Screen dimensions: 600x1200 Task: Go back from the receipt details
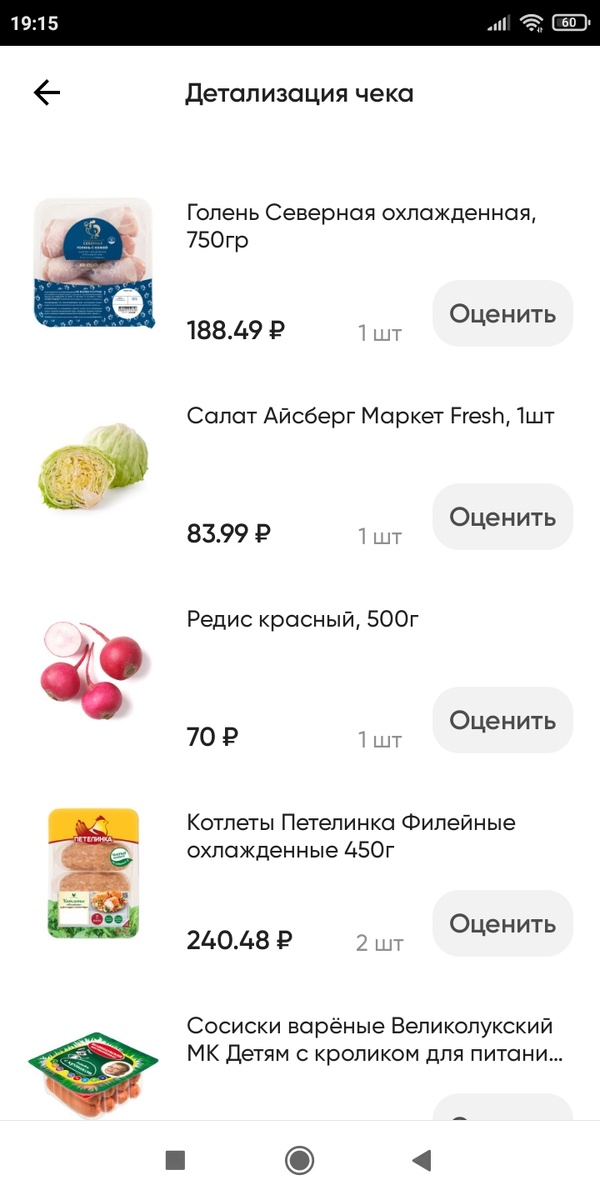(47, 93)
